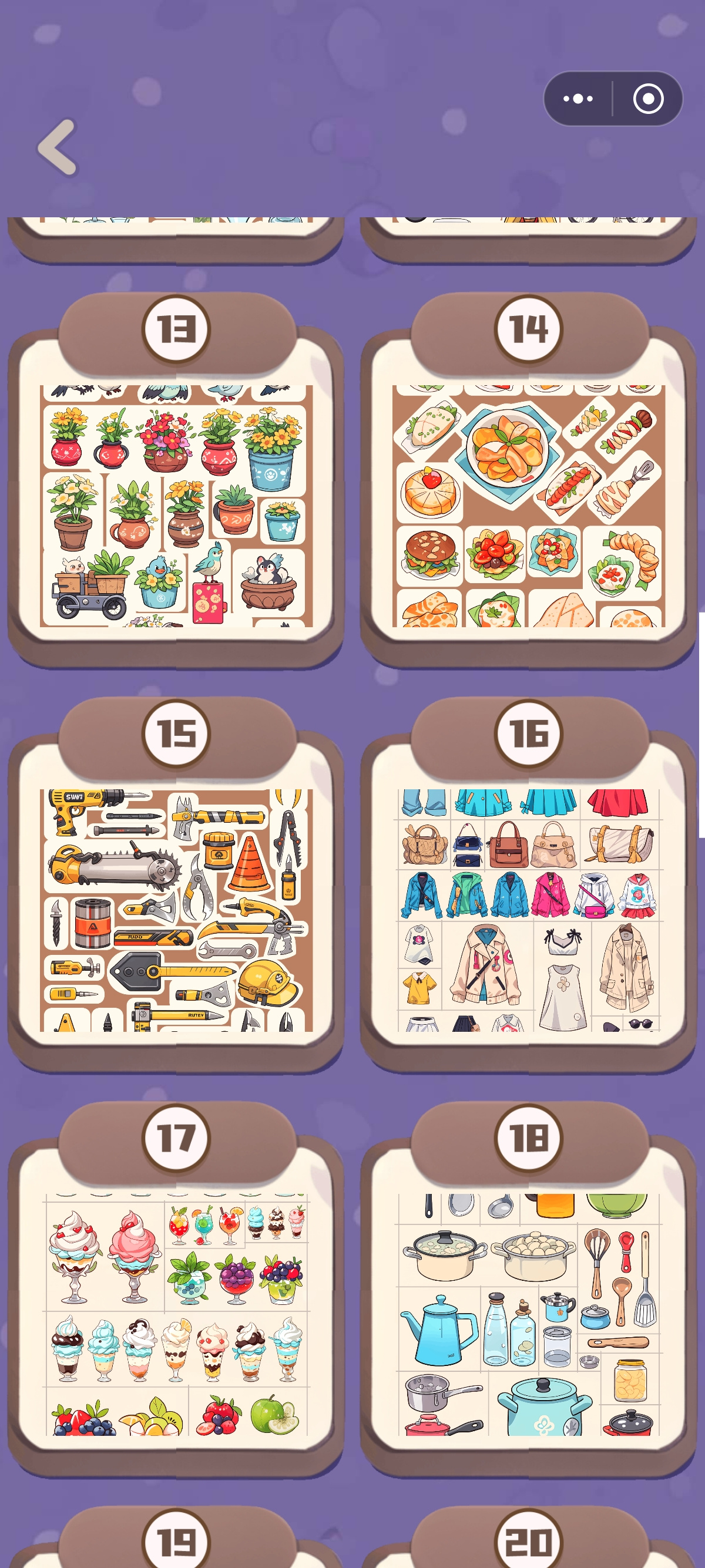This screenshot has width=705, height=1568.
Task: Select level 18 kitchenware card
Action: [528, 1289]
